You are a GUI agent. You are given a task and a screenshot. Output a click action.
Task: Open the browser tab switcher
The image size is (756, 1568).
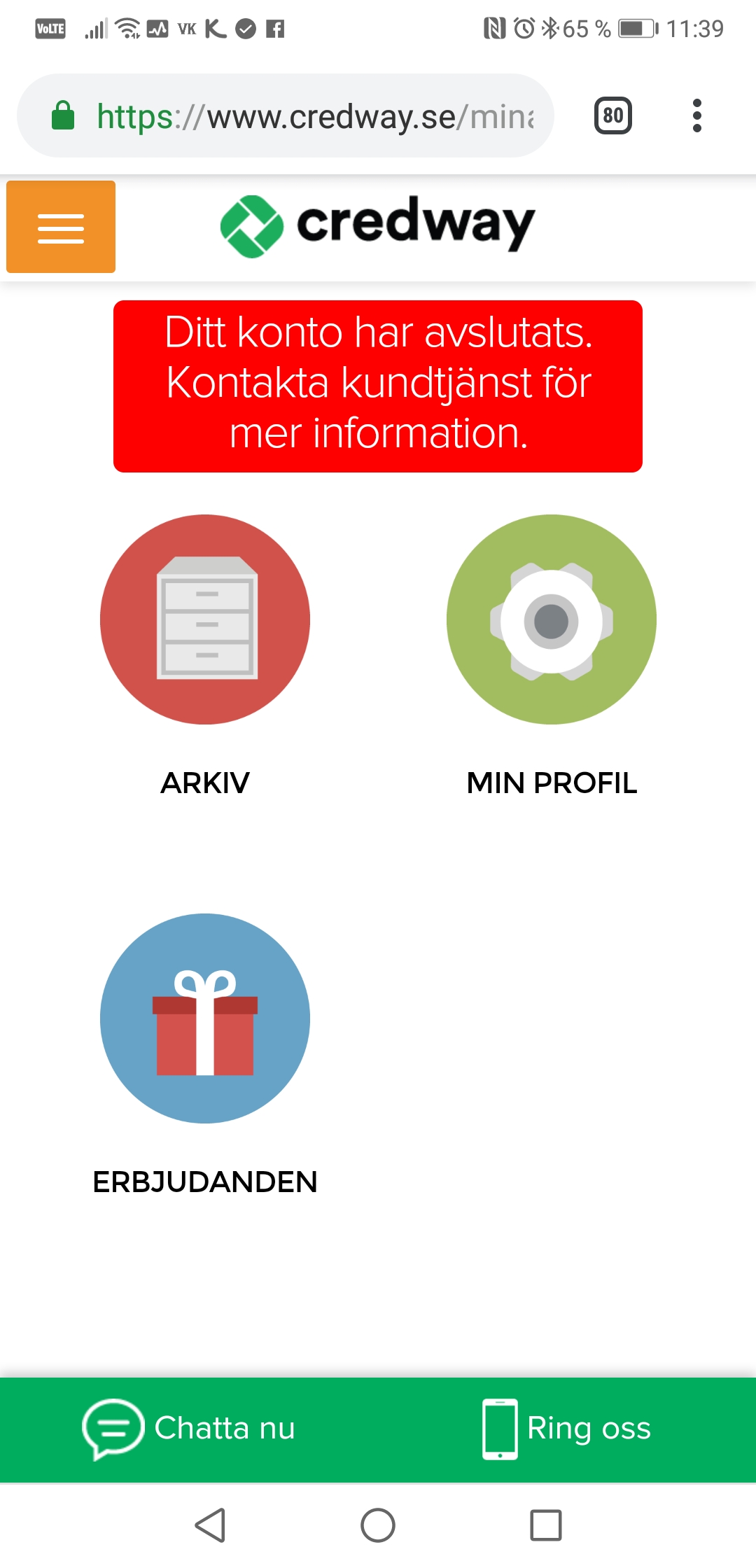(x=612, y=115)
